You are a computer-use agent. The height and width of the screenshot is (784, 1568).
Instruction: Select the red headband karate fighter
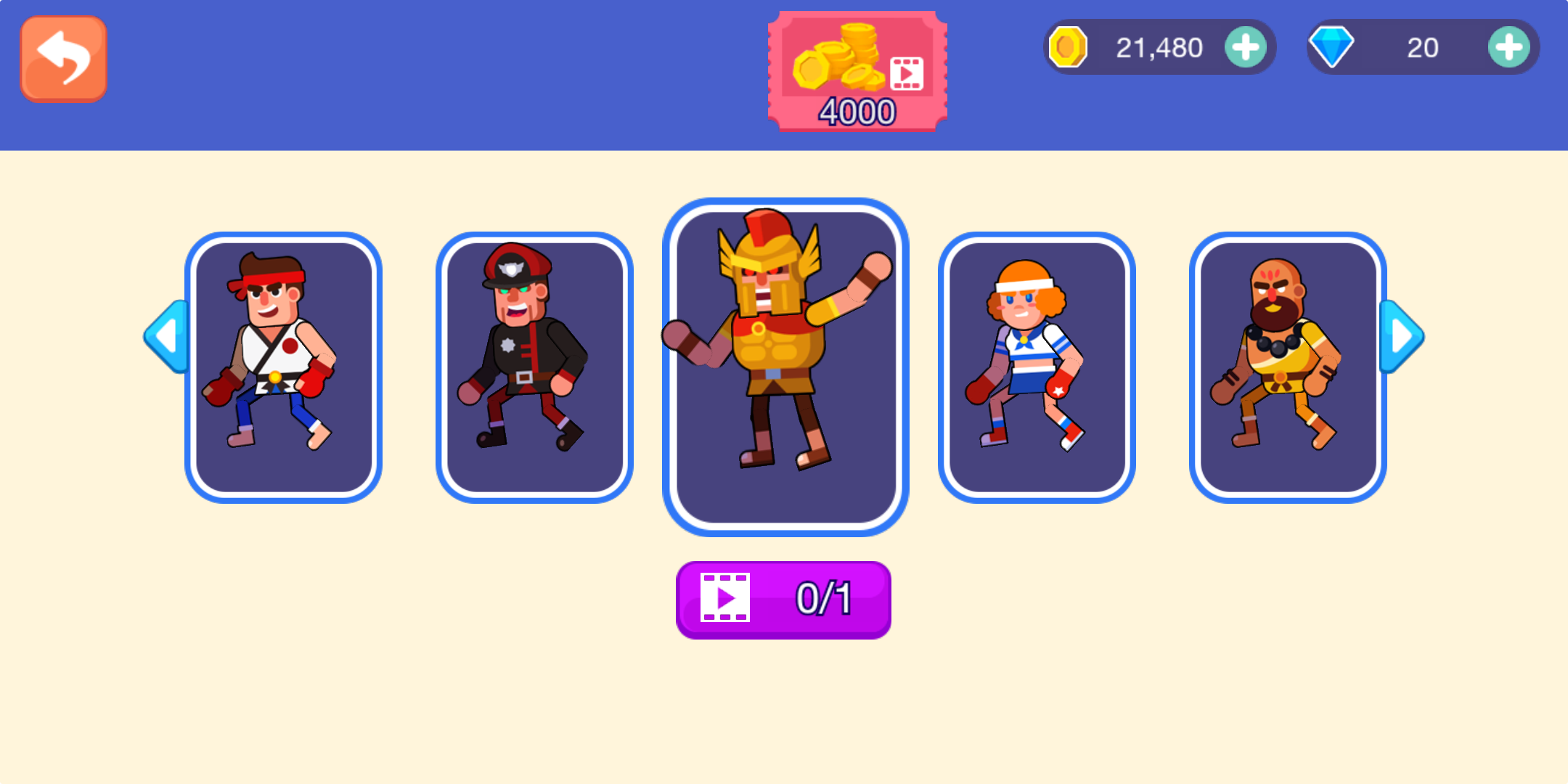pos(283,367)
